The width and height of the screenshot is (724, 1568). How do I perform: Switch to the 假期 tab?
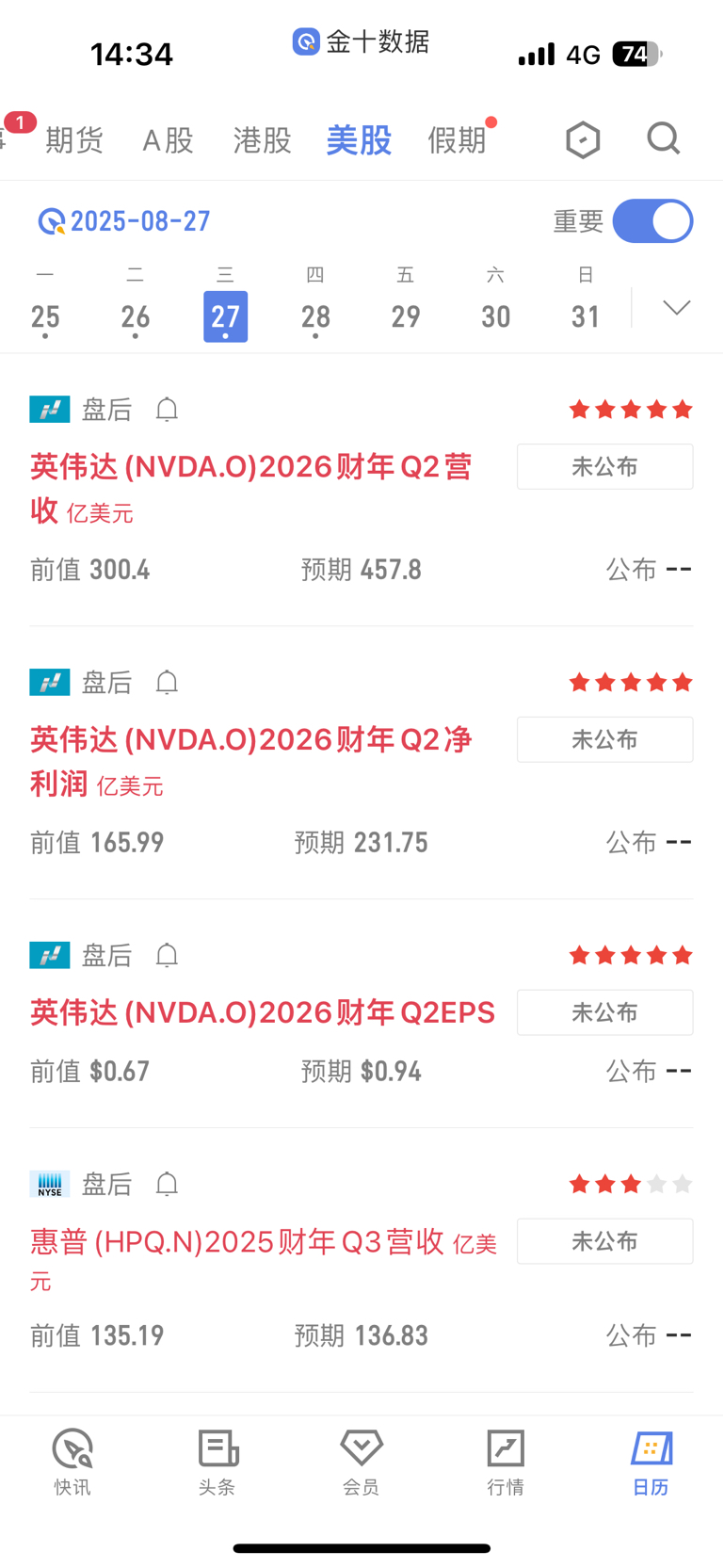point(457,140)
